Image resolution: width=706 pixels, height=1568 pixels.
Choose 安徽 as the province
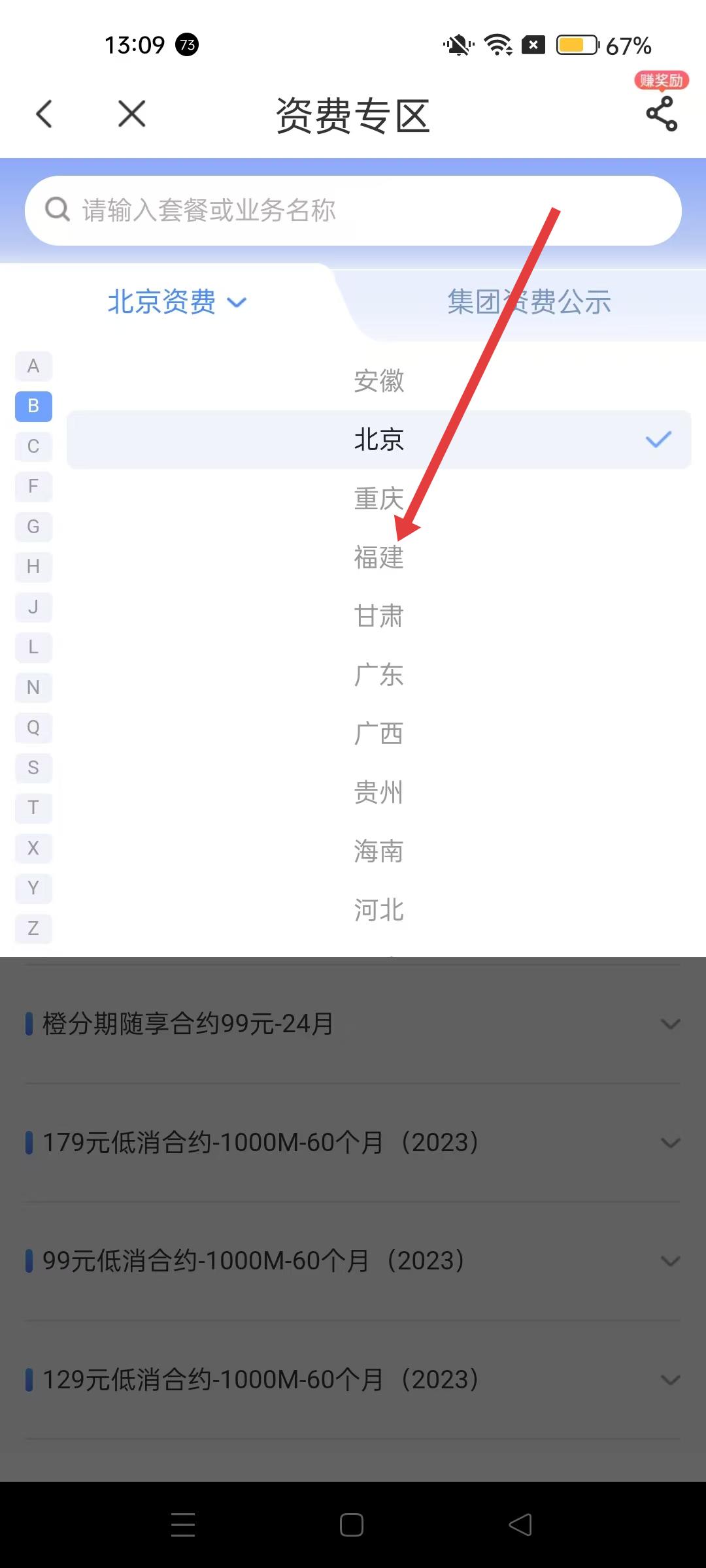click(378, 381)
